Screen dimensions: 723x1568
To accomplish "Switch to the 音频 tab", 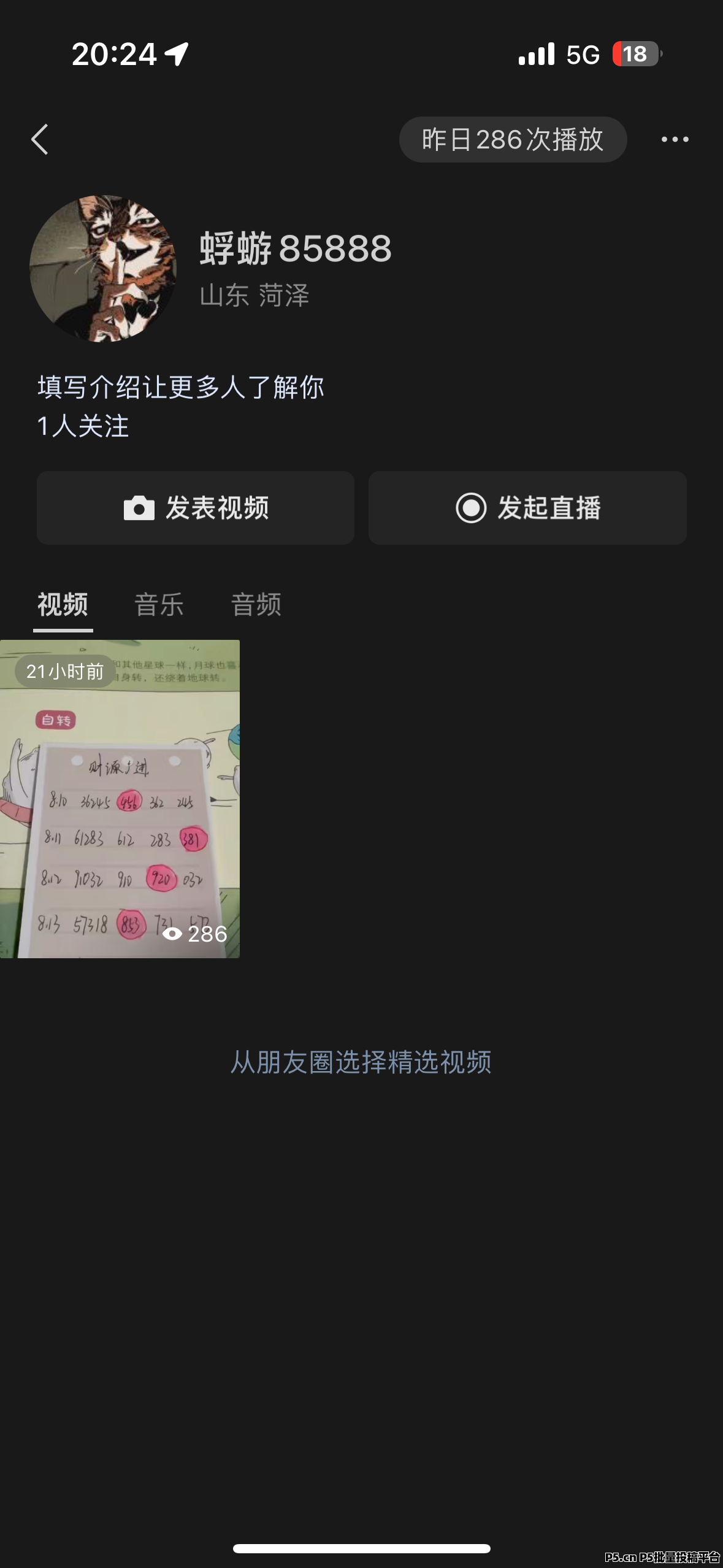I will click(x=256, y=605).
